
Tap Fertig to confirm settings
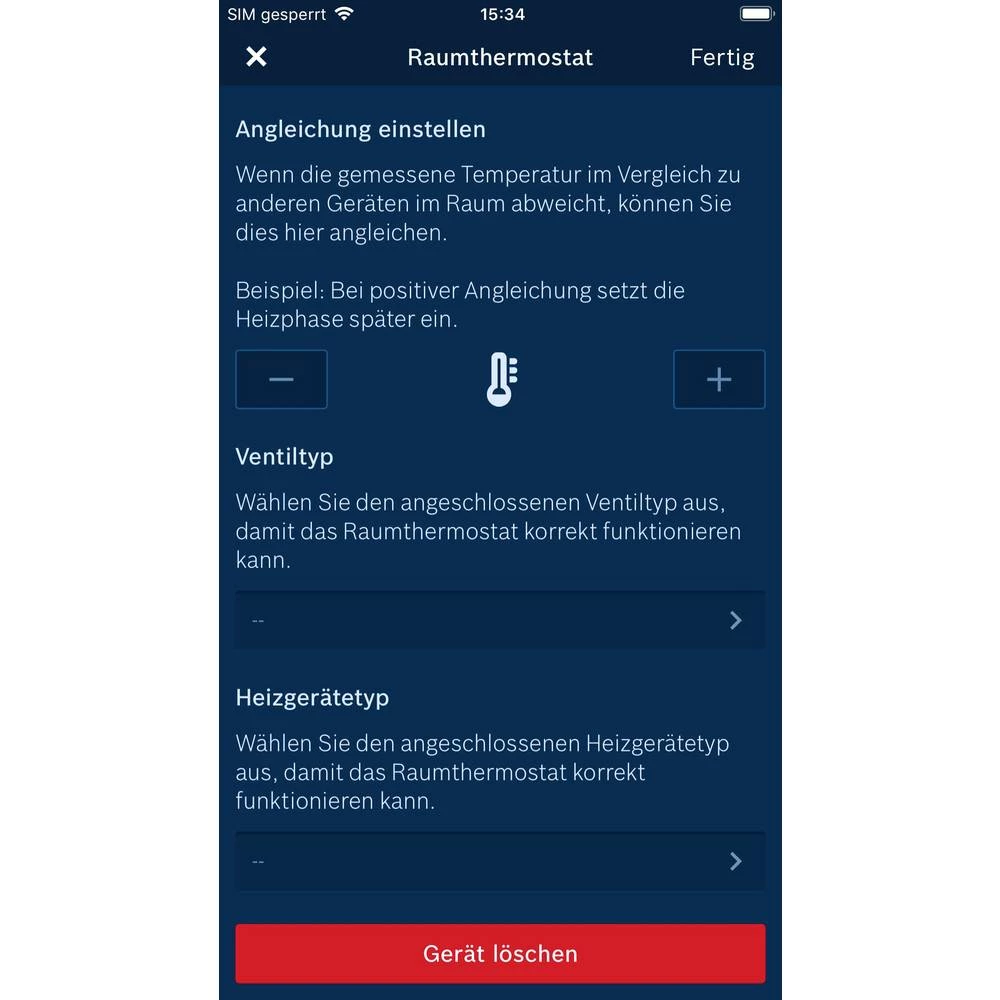tap(721, 57)
